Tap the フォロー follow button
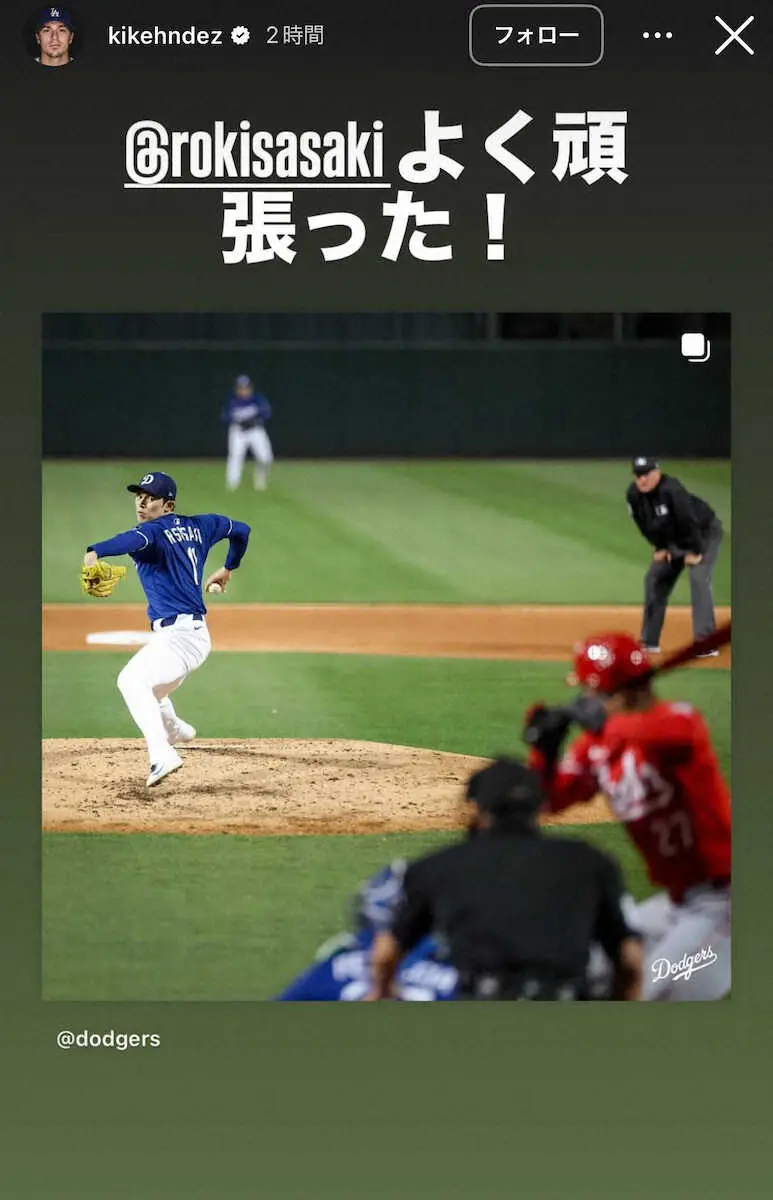This screenshot has height=1200, width=773. [x=536, y=36]
